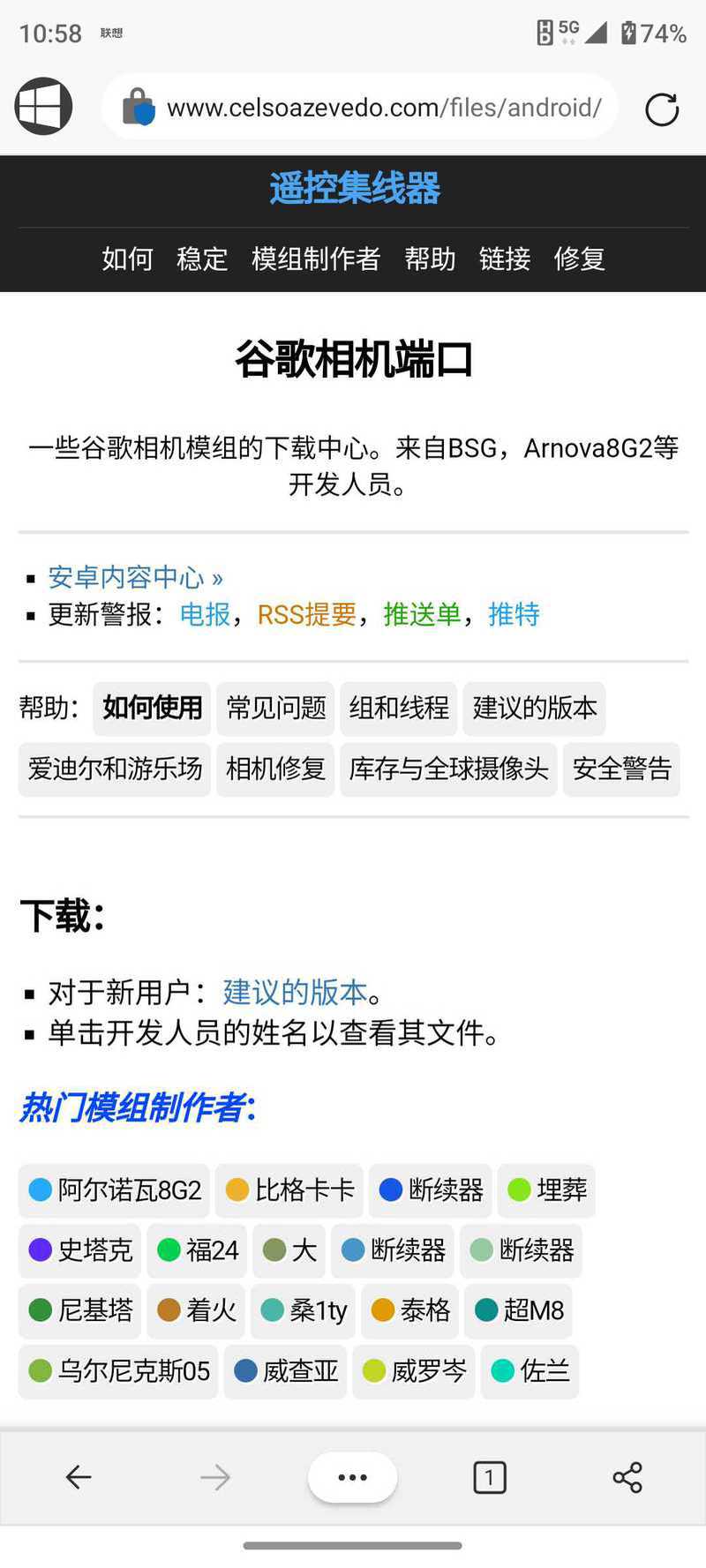Open the 修复 header link

click(x=580, y=259)
